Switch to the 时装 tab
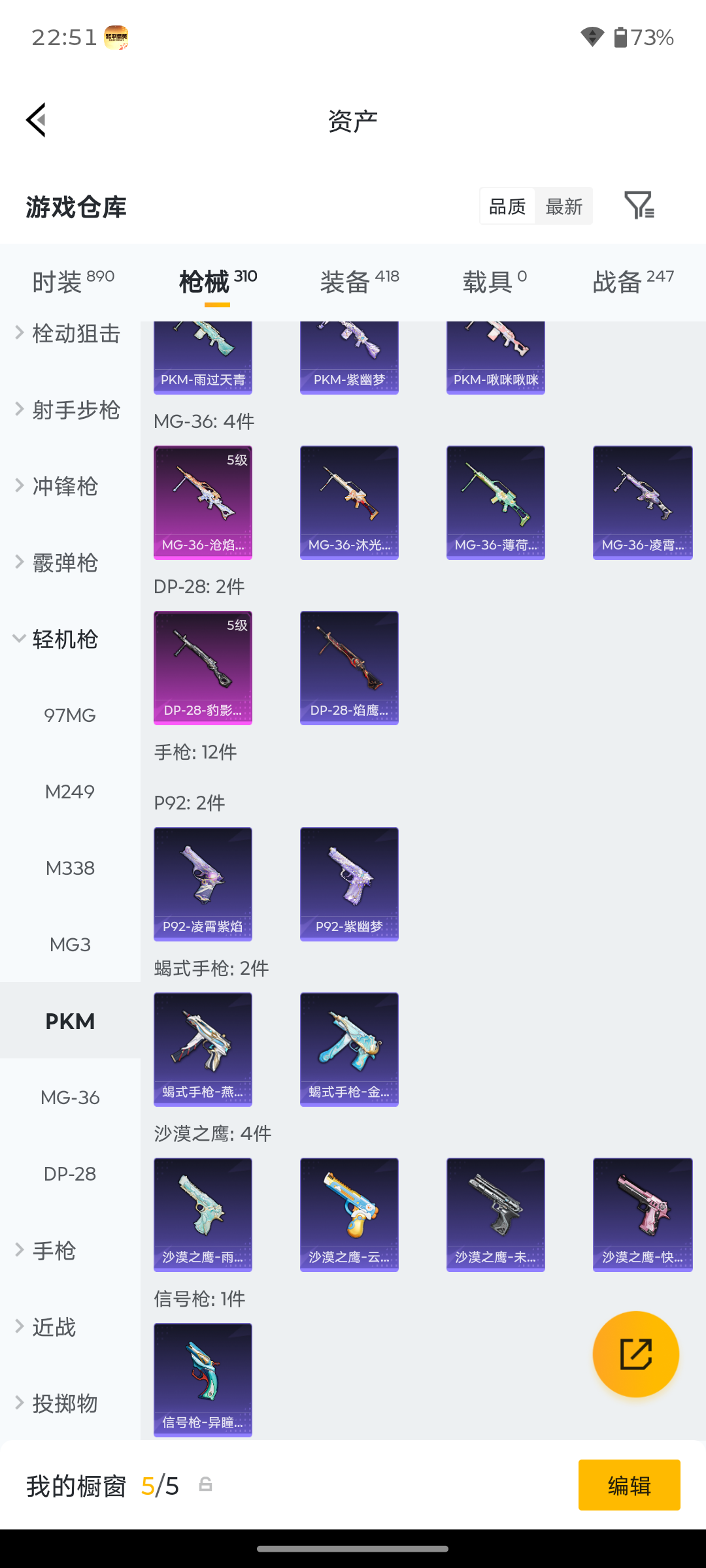706x1568 pixels. [x=73, y=282]
